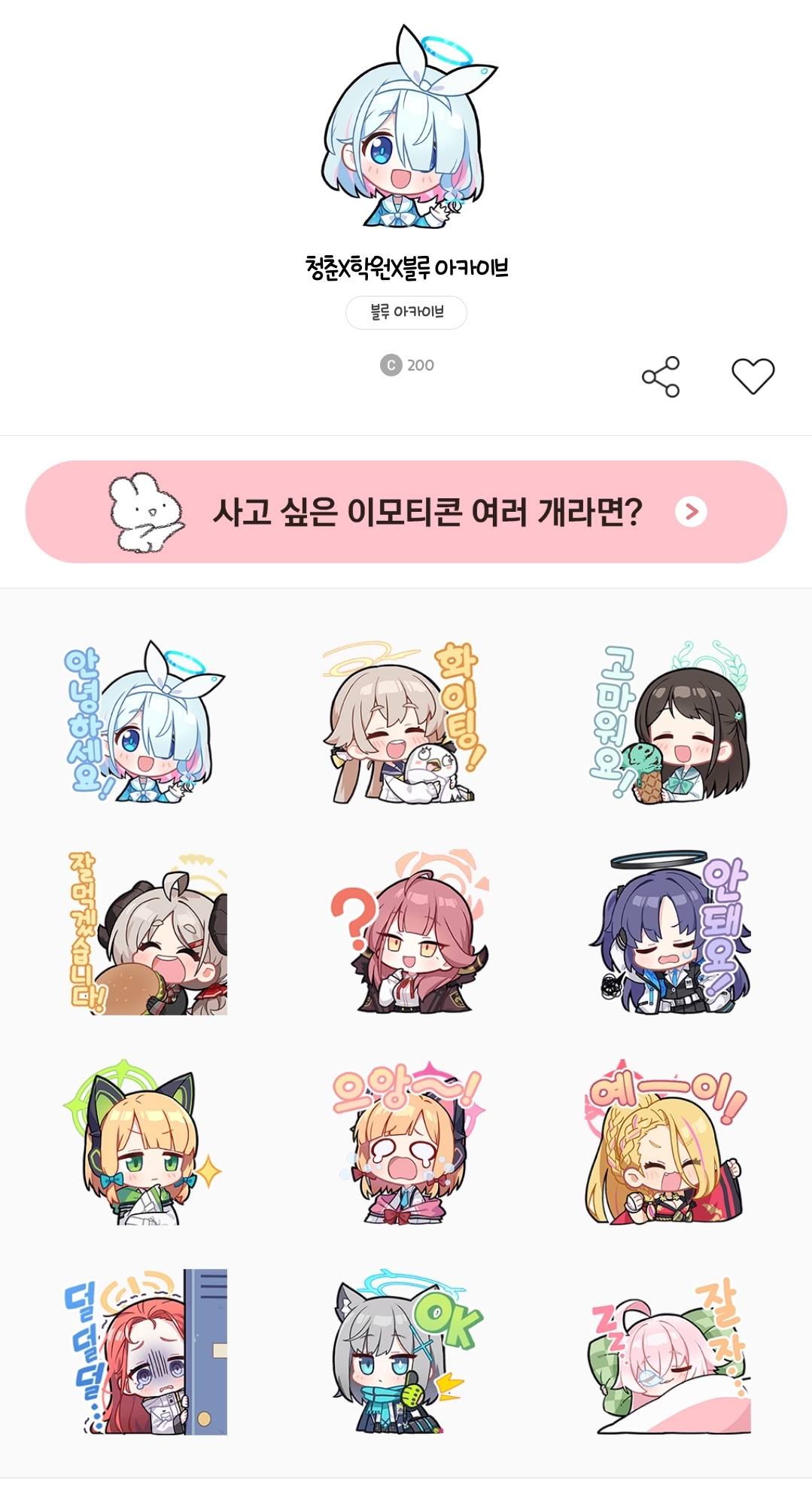Preview the cat-ear headphones sparkle emoticon
This screenshot has width=812, height=1485.
tap(144, 1143)
